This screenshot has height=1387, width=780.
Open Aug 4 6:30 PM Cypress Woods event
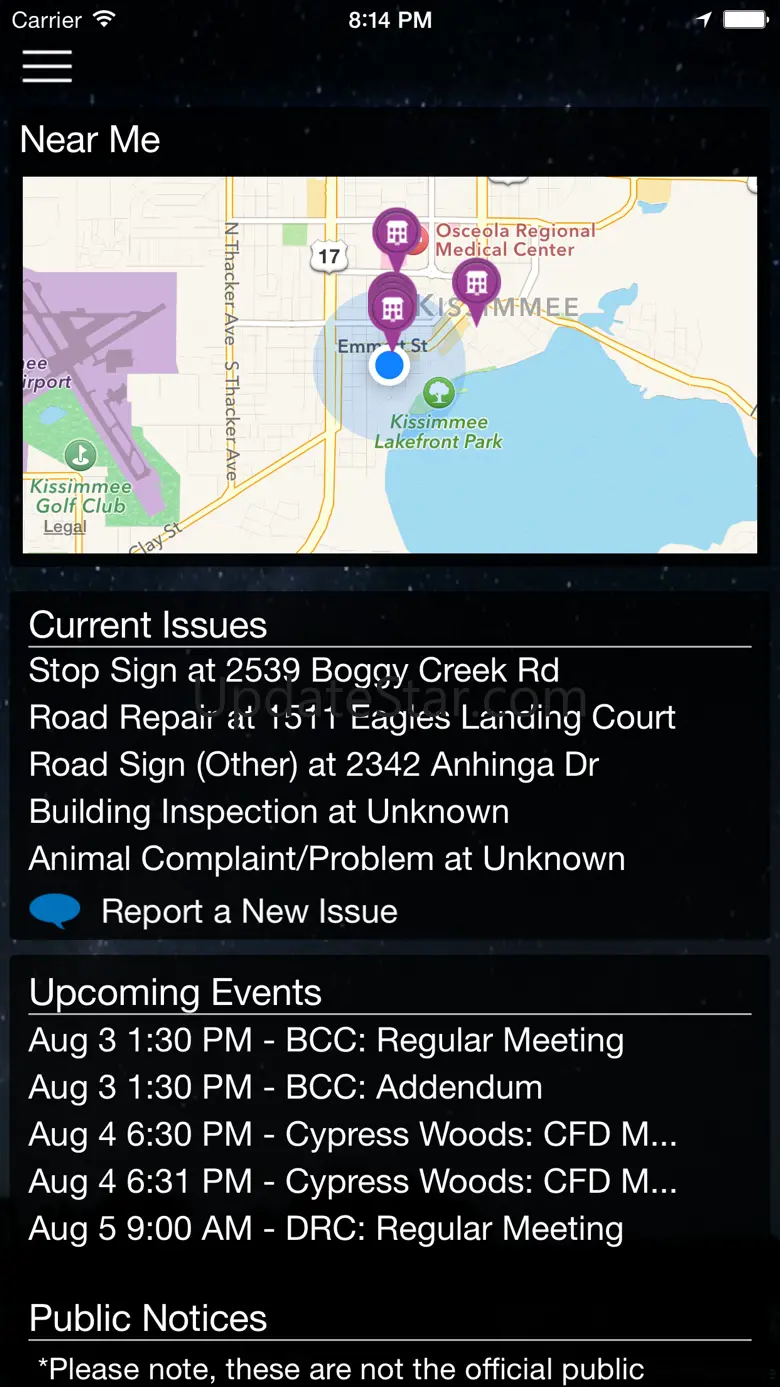[352, 1134]
